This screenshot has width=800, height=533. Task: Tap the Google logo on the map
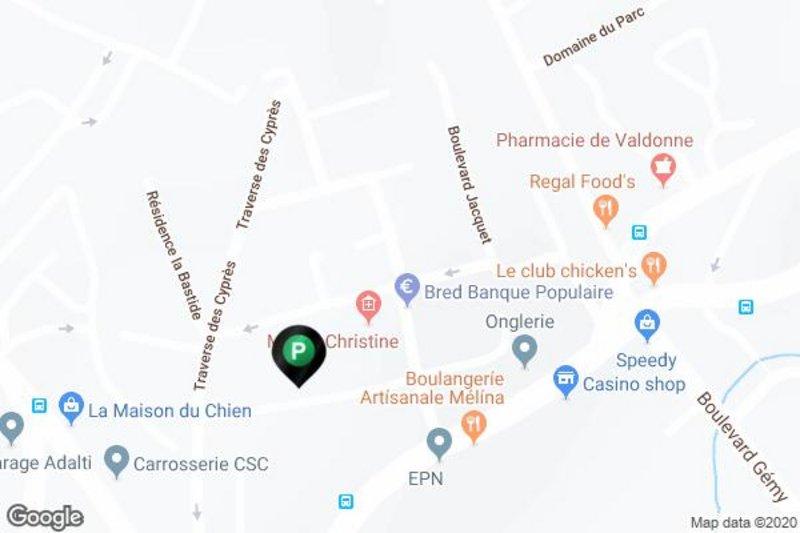point(44,517)
